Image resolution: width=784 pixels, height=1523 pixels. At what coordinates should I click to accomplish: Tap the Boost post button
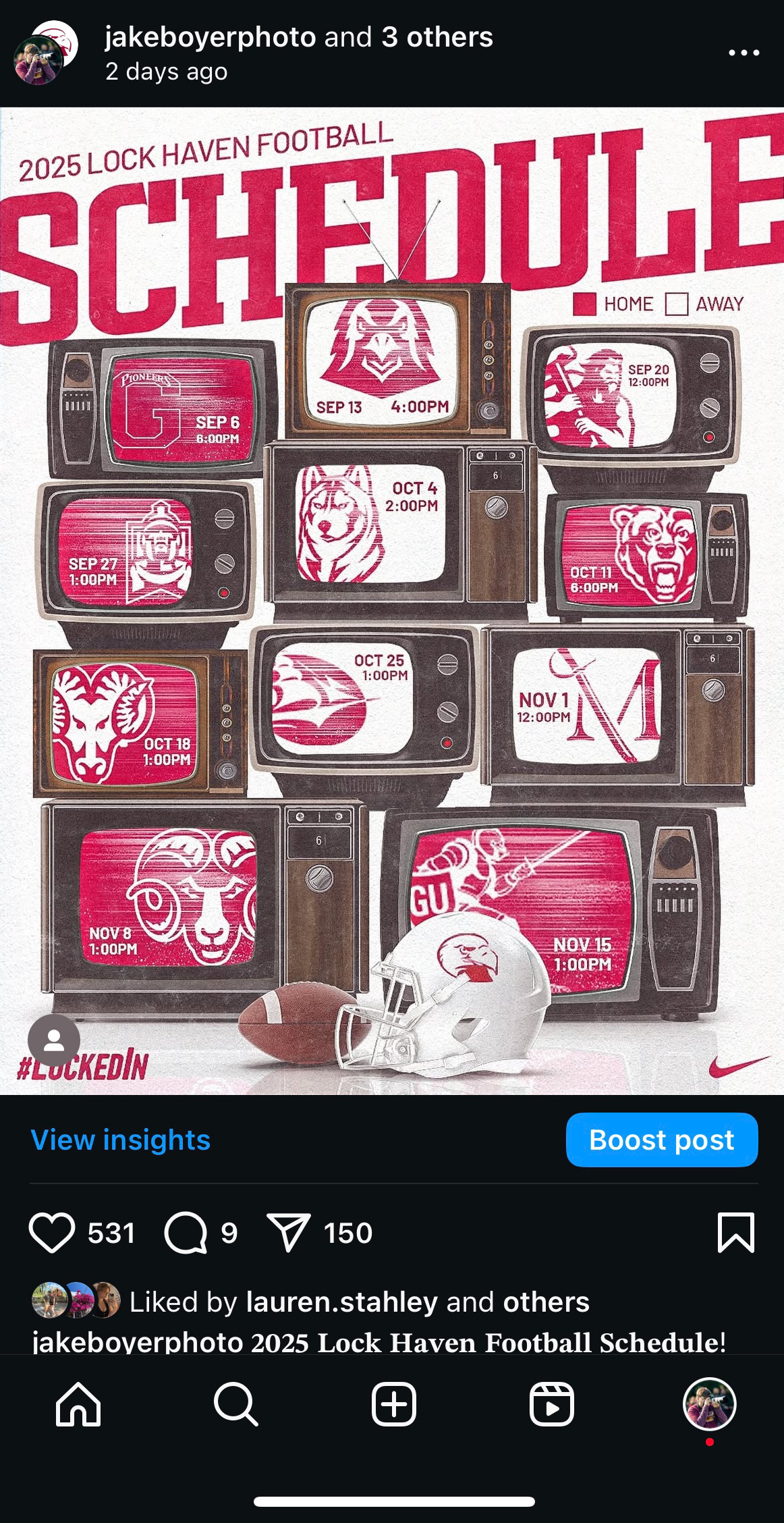[661, 1140]
